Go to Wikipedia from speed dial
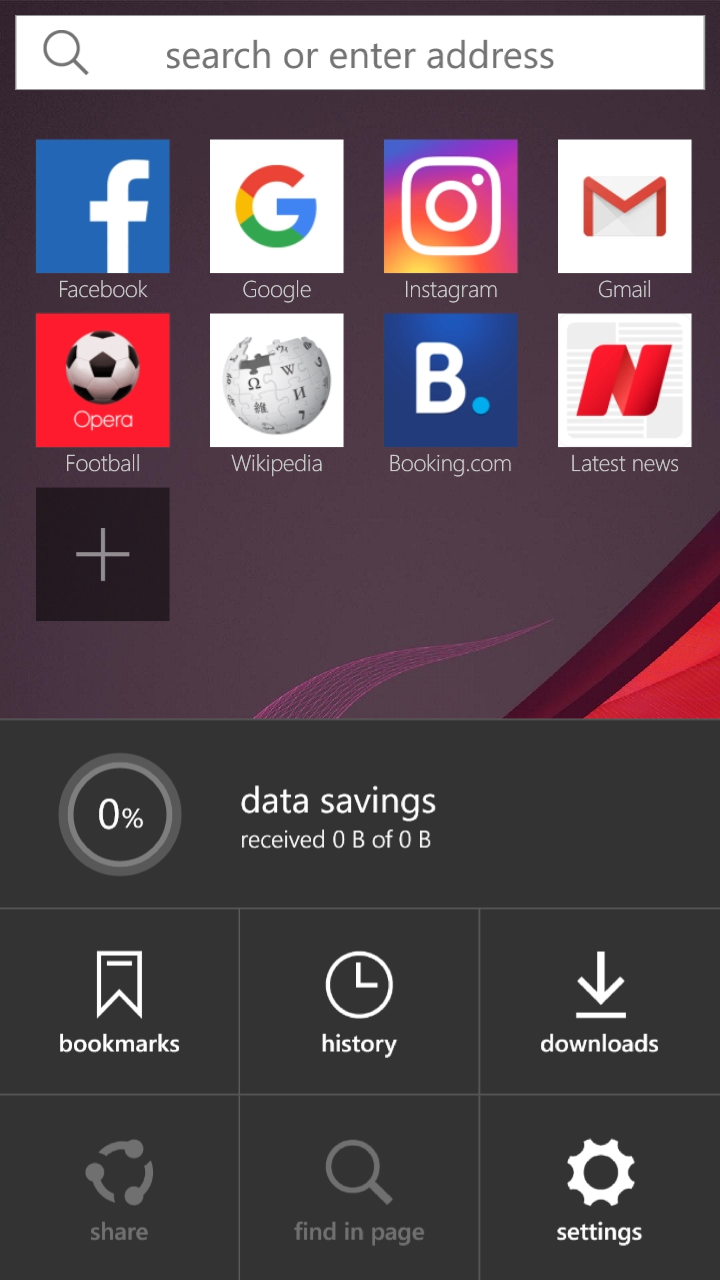 pos(277,381)
